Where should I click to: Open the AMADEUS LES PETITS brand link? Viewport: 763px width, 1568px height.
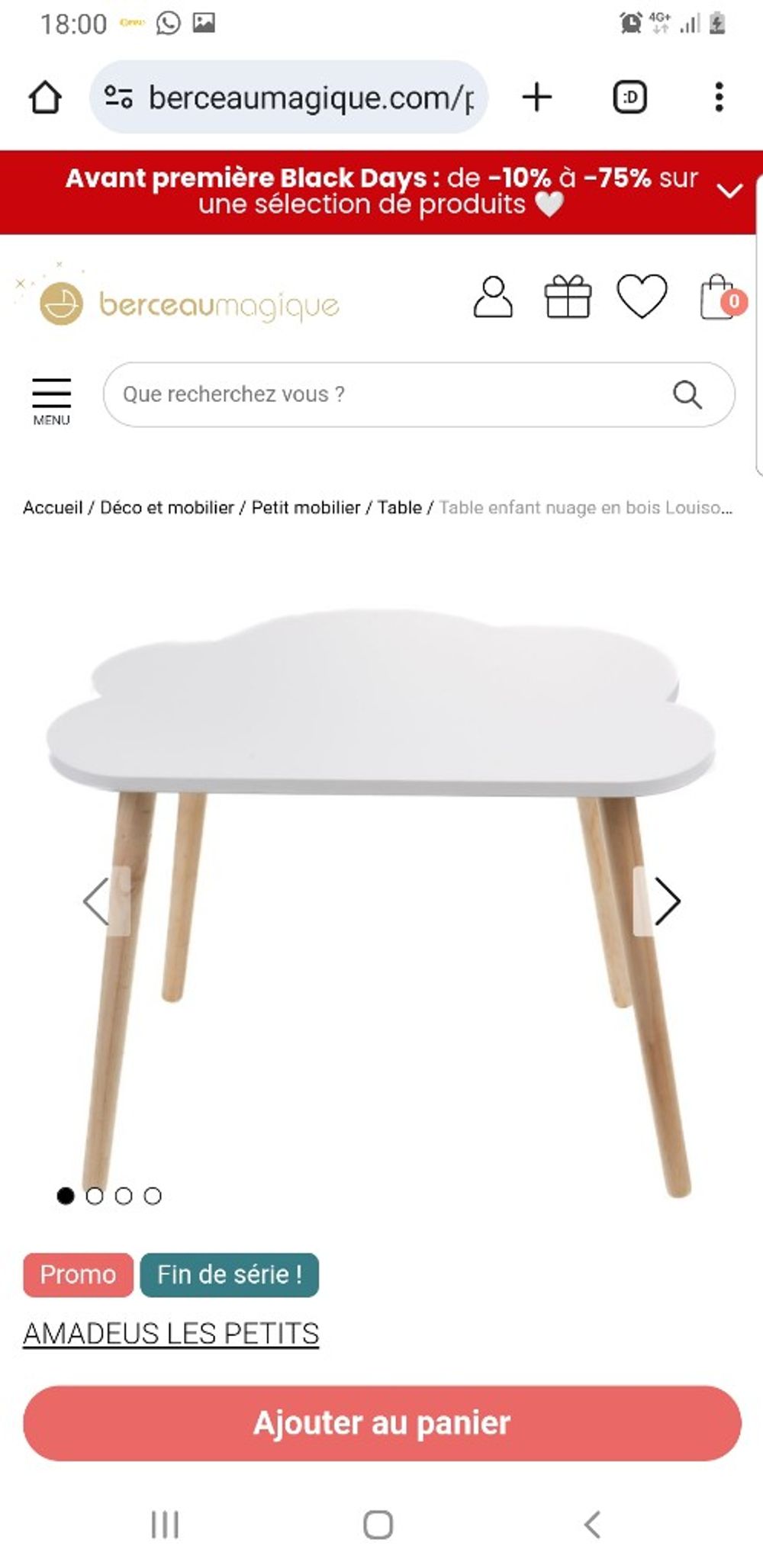(171, 1334)
